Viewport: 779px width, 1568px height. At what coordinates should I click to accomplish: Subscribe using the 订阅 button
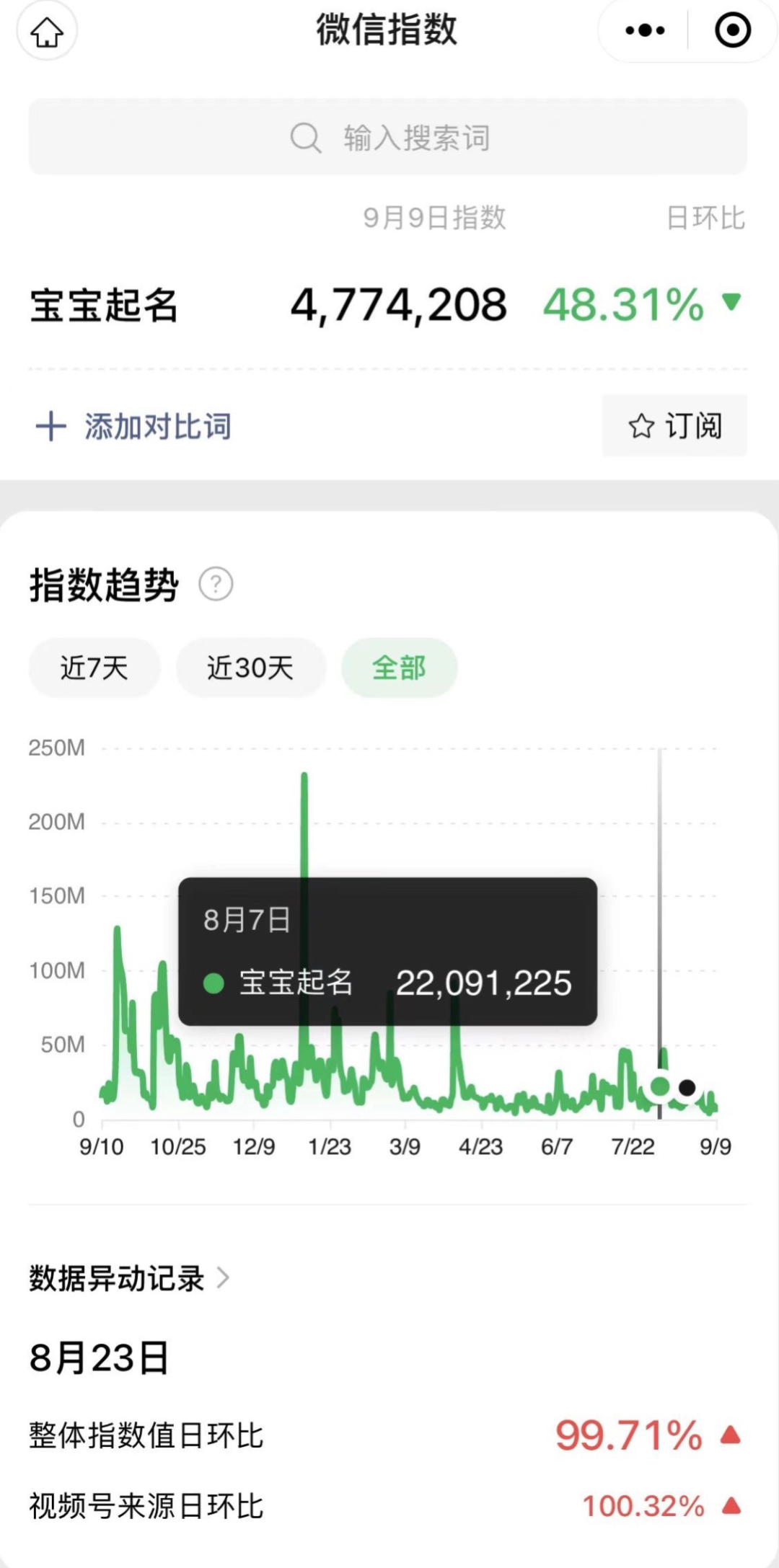[x=674, y=426]
